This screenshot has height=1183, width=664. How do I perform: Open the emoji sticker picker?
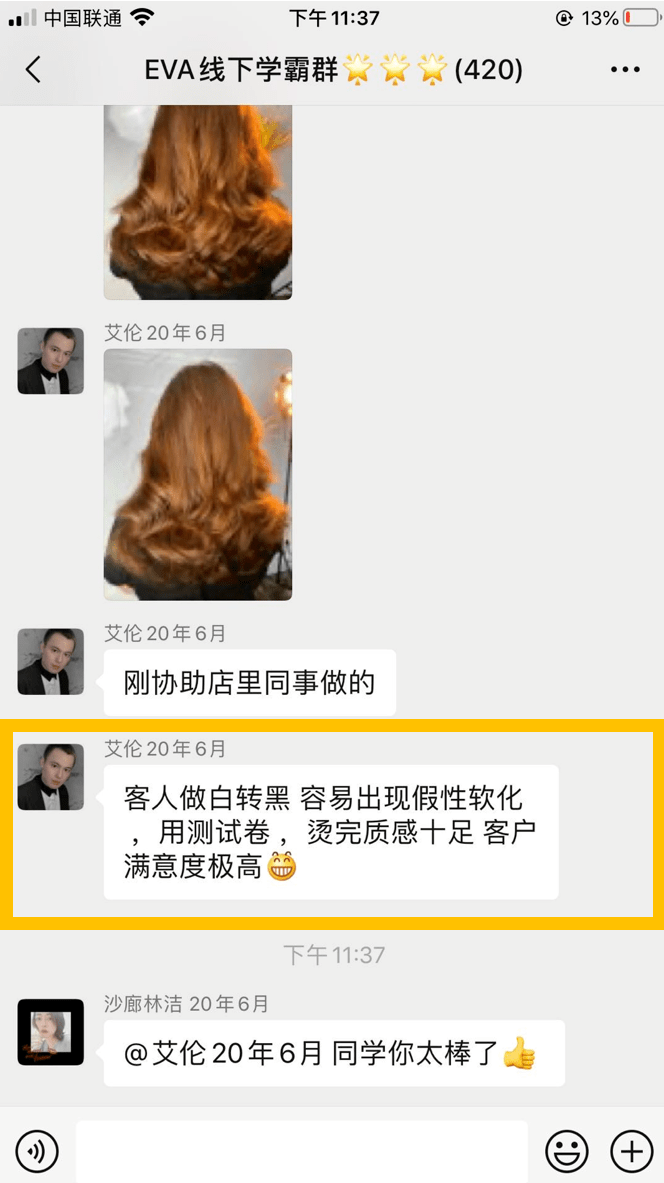tap(567, 1151)
